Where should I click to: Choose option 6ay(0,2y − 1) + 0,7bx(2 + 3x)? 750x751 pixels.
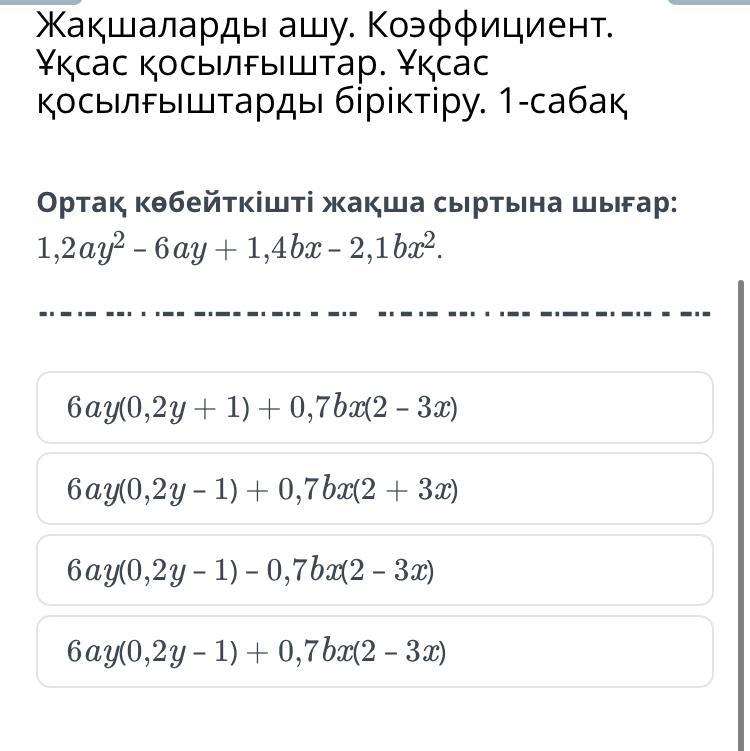click(x=374, y=489)
